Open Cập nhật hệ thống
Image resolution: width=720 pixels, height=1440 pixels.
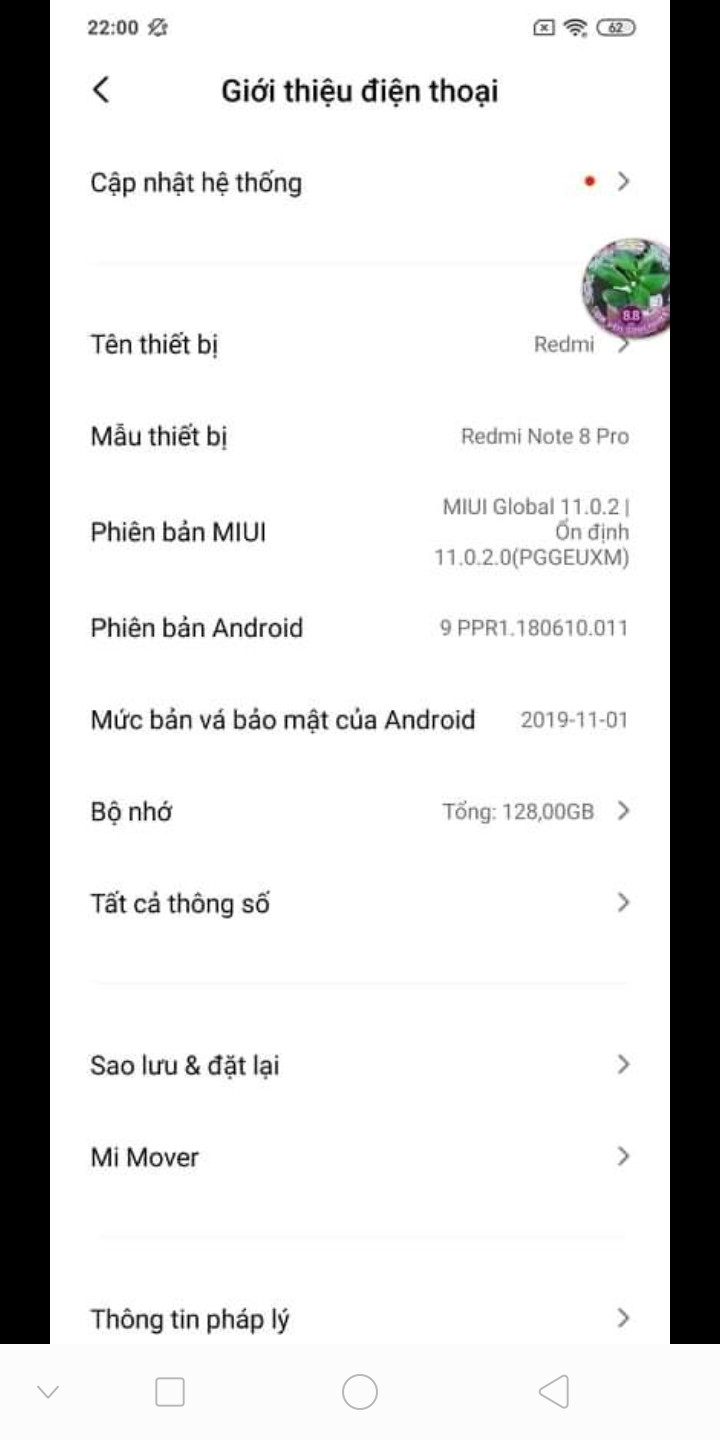tap(358, 183)
